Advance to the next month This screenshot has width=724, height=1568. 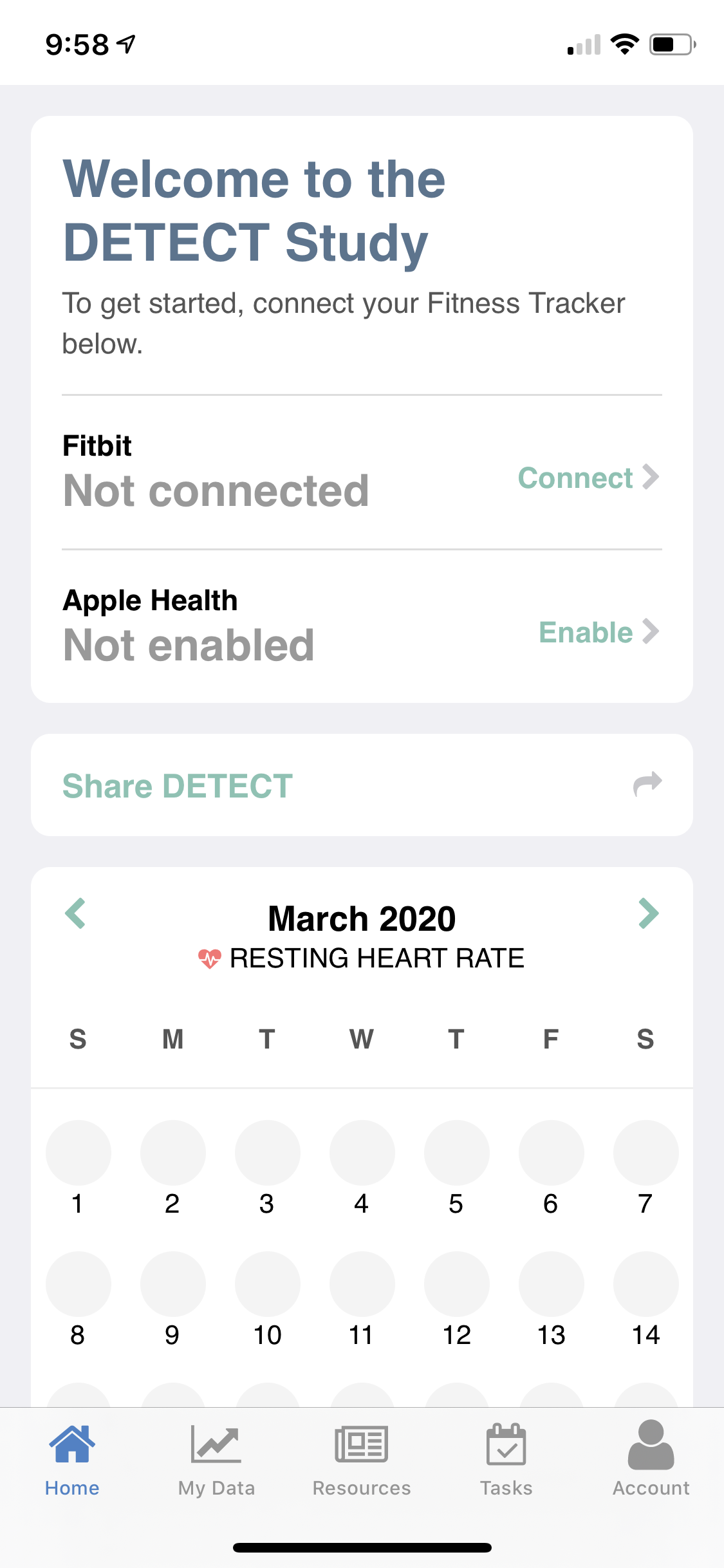click(648, 913)
